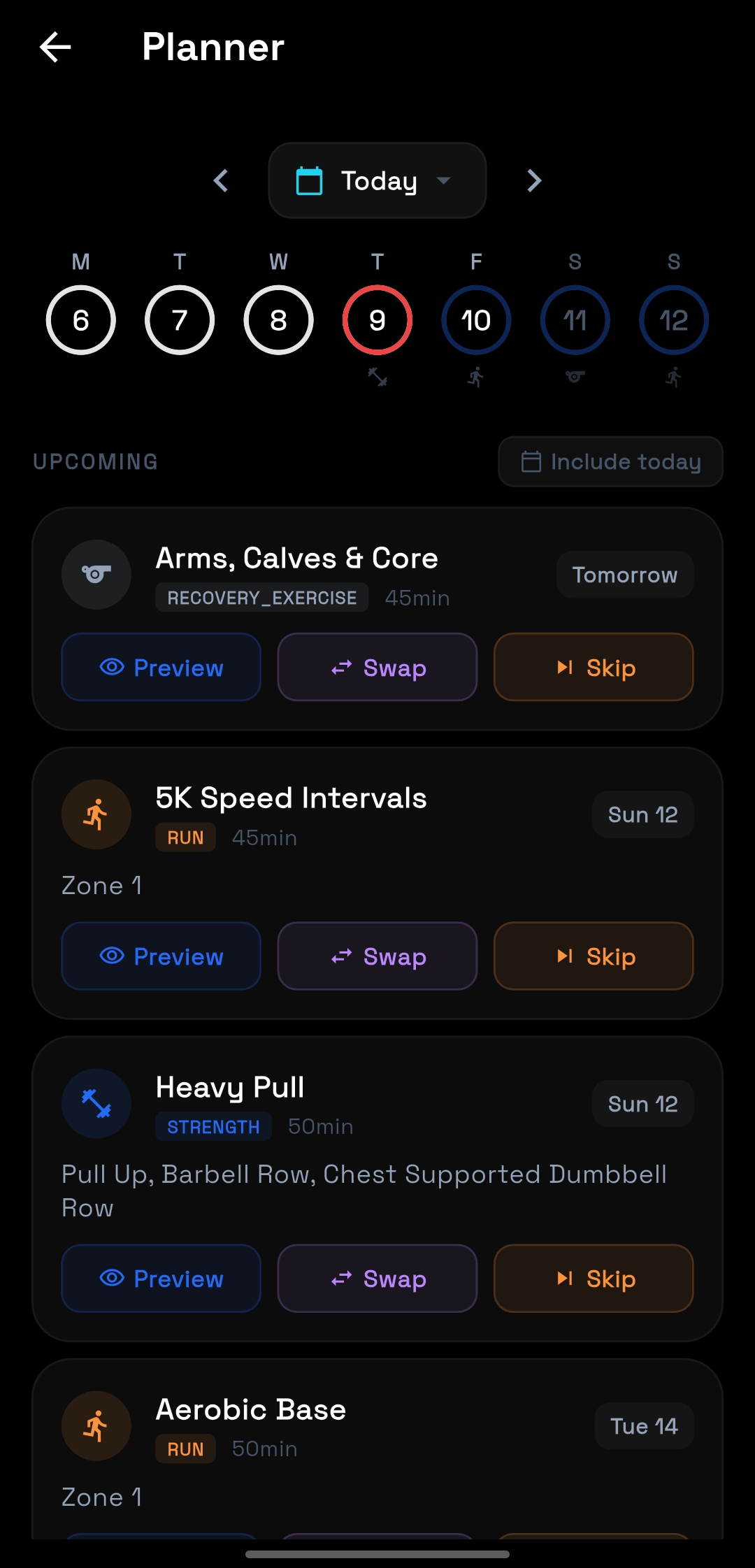This screenshot has width=755, height=1568.
Task: Select the whistle icon beneath Saturday 11
Action: click(x=575, y=376)
